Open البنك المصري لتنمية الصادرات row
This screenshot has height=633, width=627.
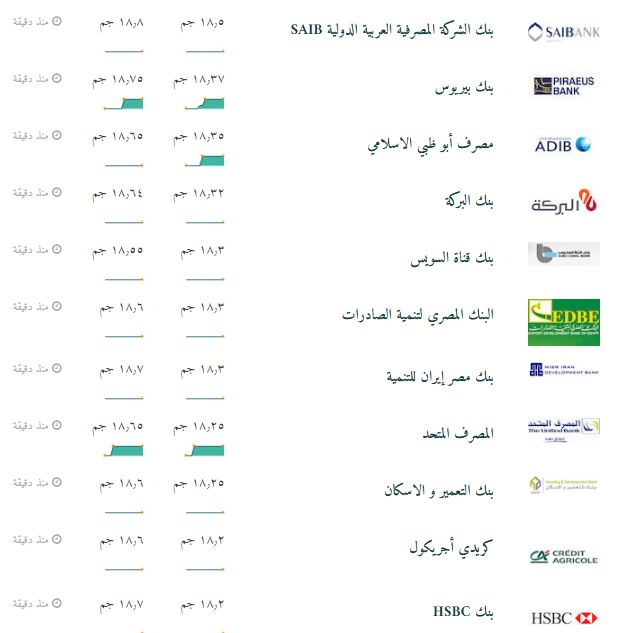coord(418,315)
